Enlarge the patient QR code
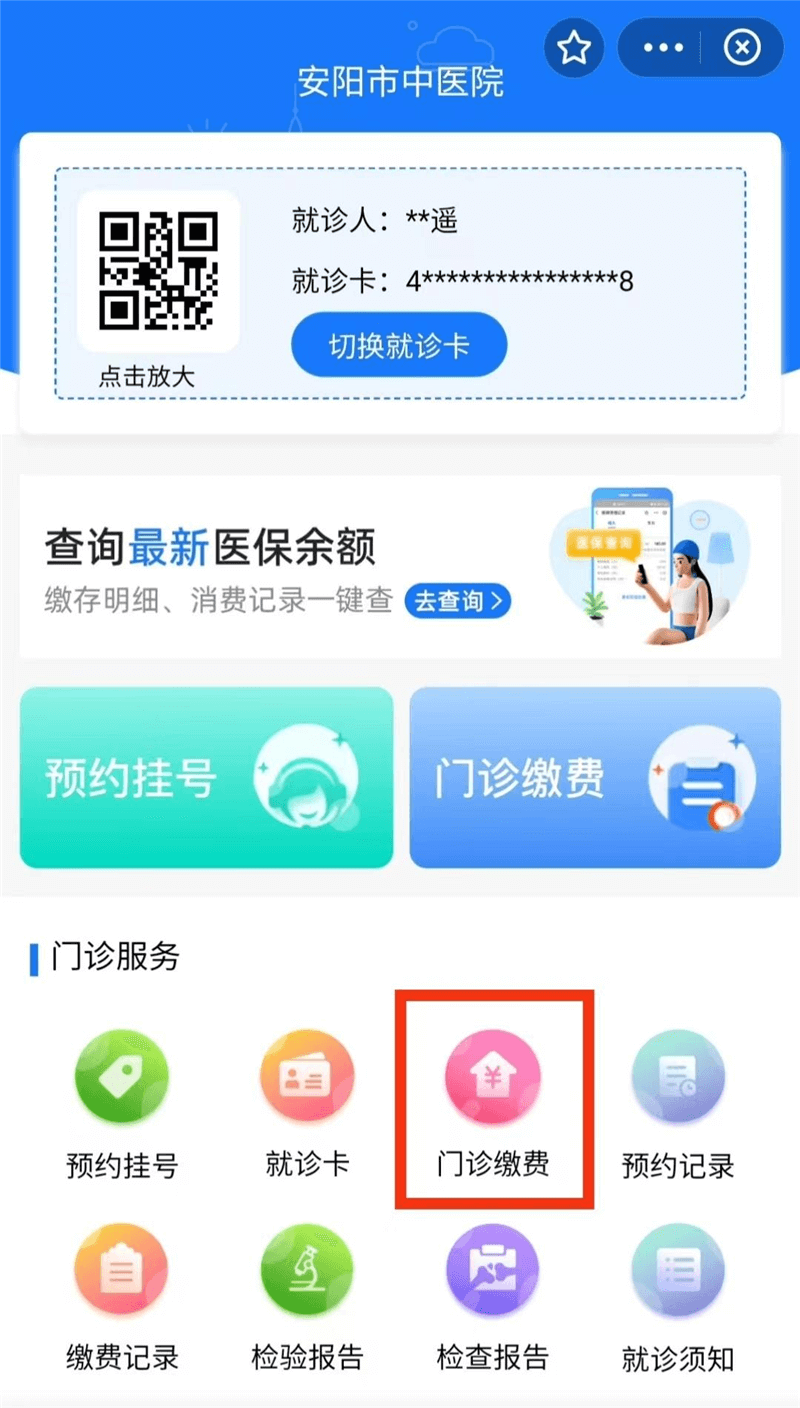The height and width of the screenshot is (1408, 800). click(158, 272)
